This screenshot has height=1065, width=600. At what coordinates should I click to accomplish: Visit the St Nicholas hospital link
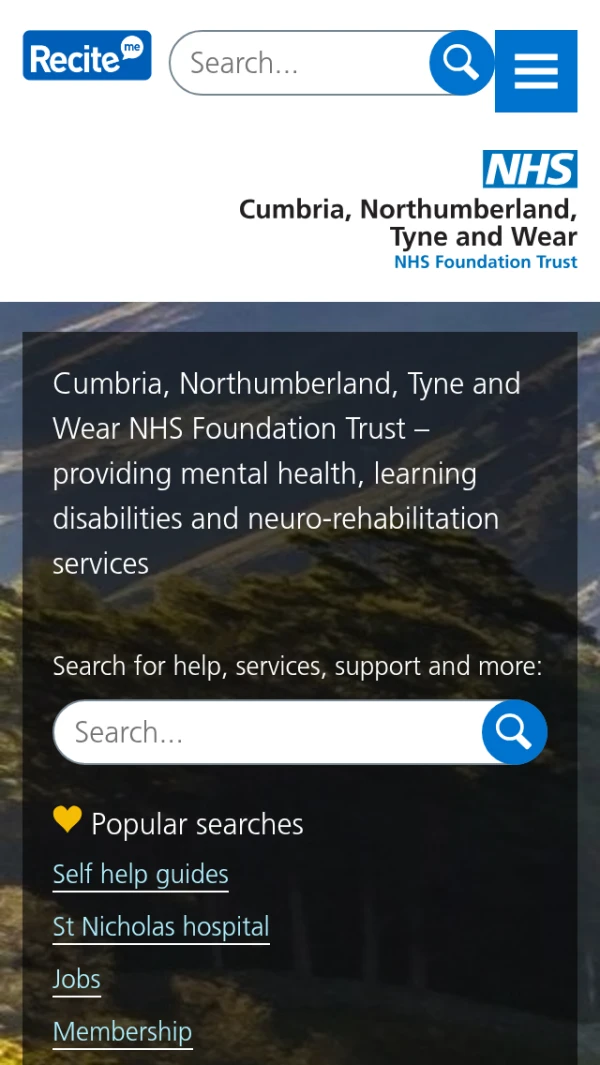pyautogui.click(x=161, y=927)
